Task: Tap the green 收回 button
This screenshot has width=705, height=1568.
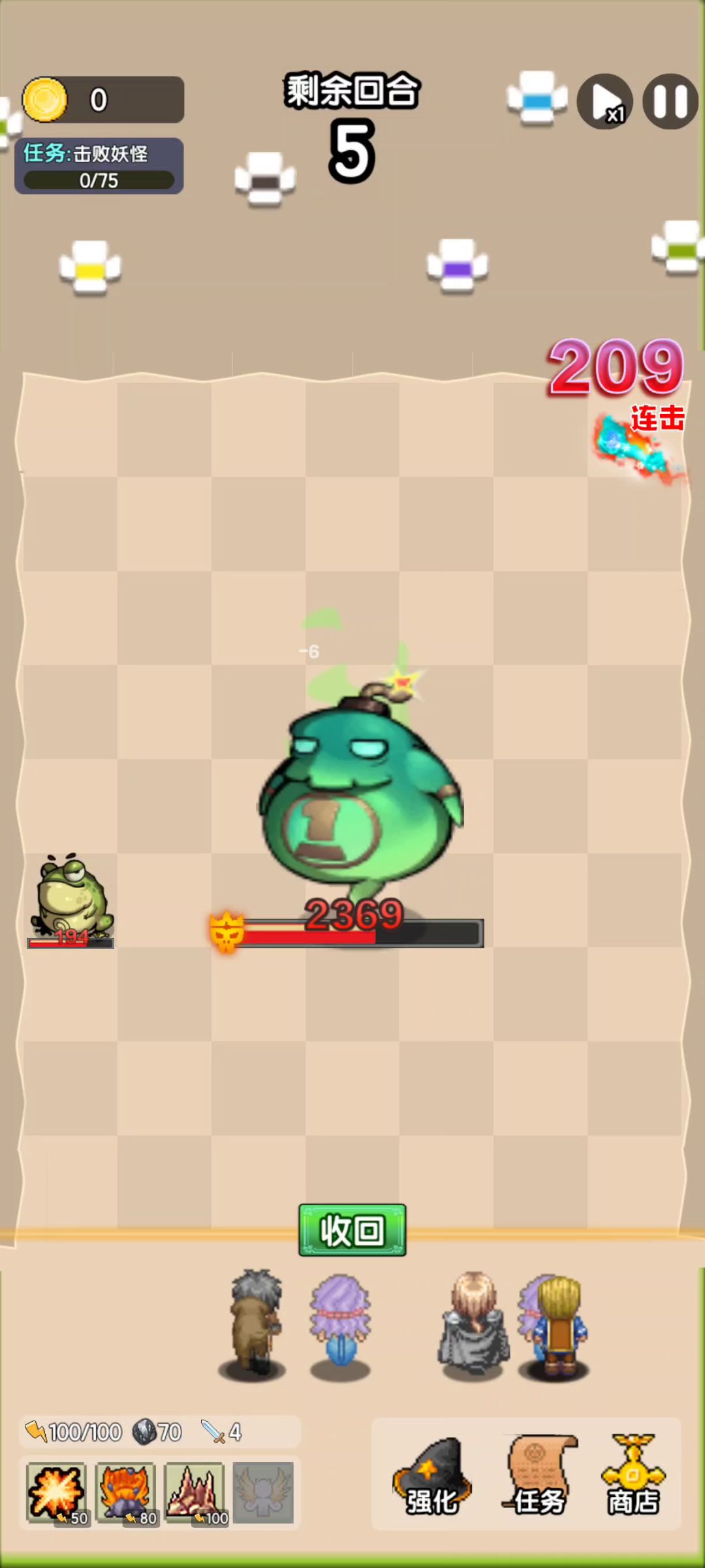Action: pyautogui.click(x=352, y=1230)
